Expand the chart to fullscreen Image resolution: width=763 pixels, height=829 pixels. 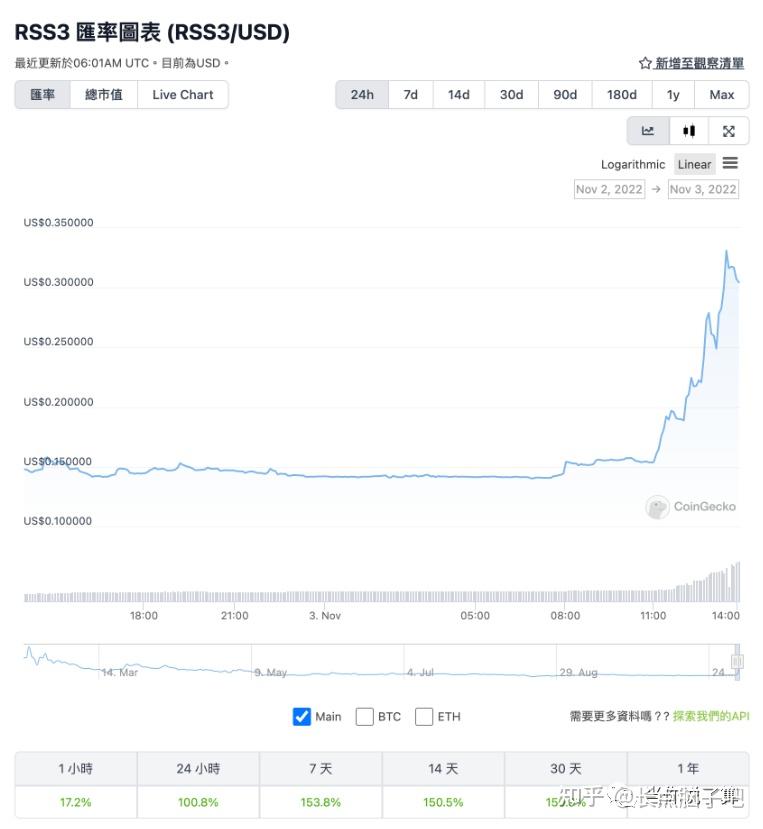[728, 130]
